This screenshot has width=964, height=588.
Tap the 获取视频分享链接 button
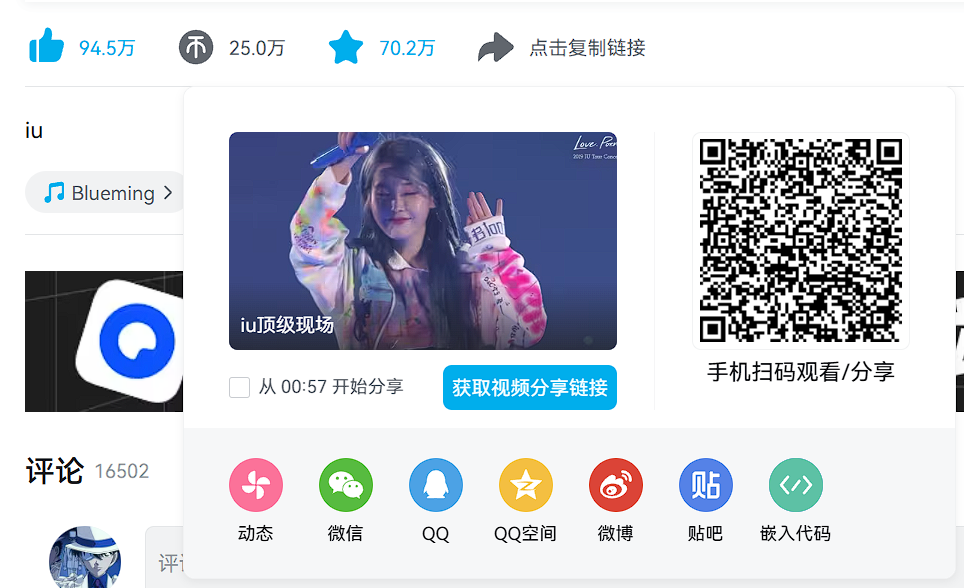pyautogui.click(x=529, y=387)
